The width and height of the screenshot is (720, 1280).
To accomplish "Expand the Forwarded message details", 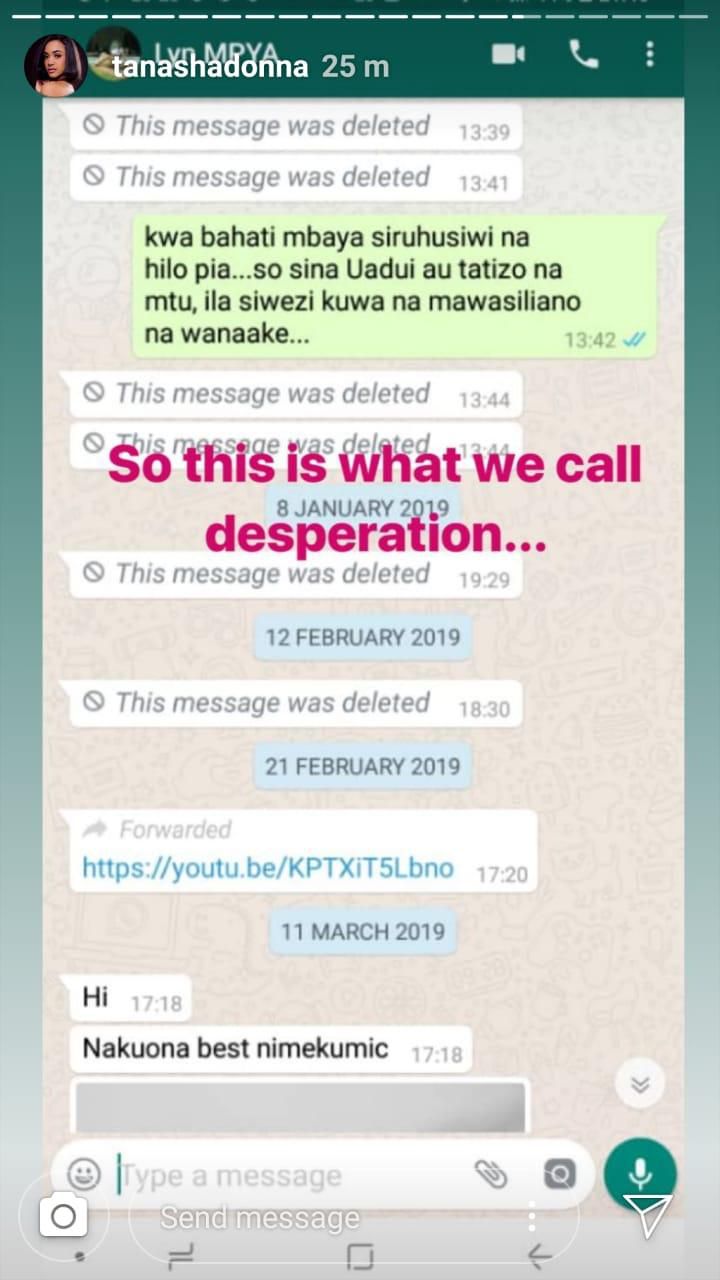I will click(x=175, y=829).
